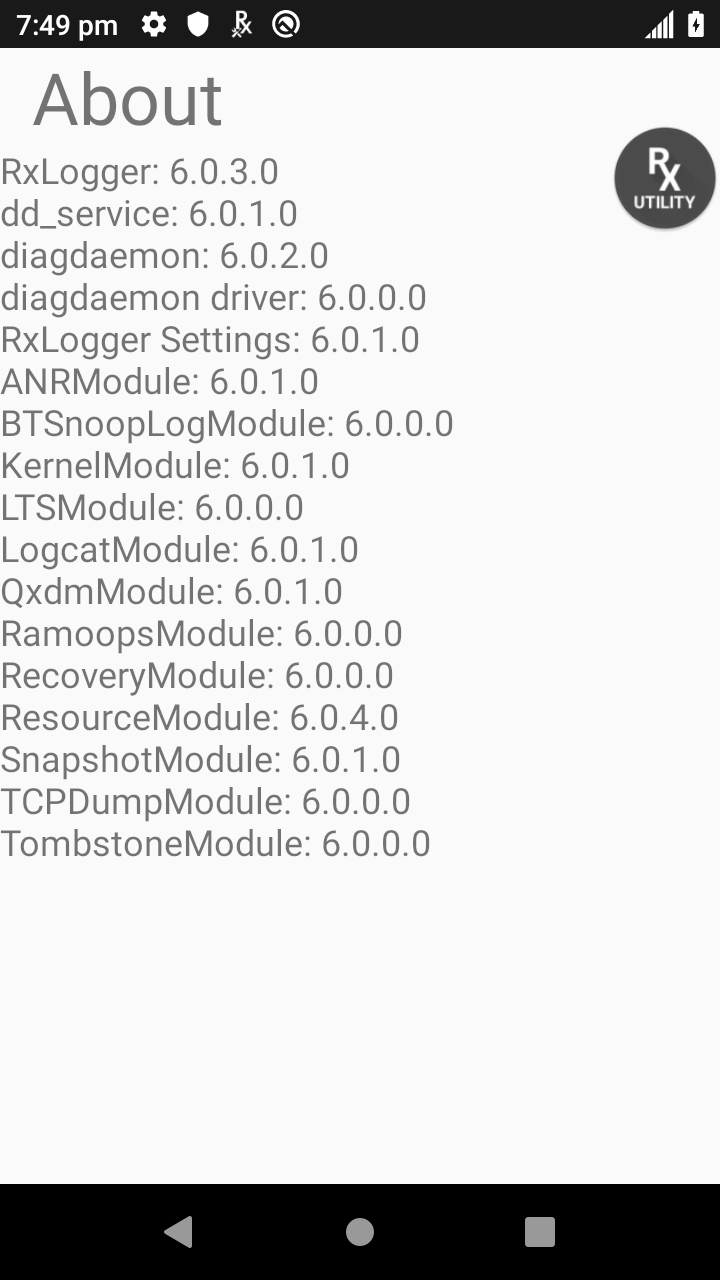Go back with the navigation bar arrow
Image resolution: width=720 pixels, height=1280 pixels.
click(179, 1232)
